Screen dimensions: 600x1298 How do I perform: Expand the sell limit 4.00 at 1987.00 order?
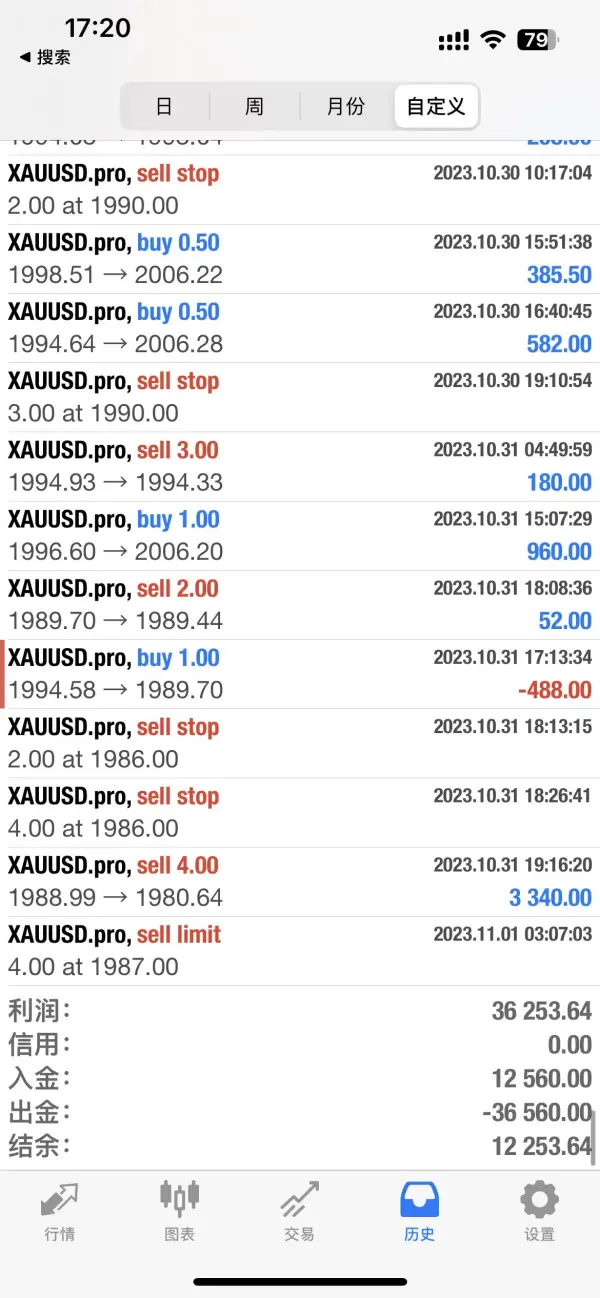tap(300, 951)
